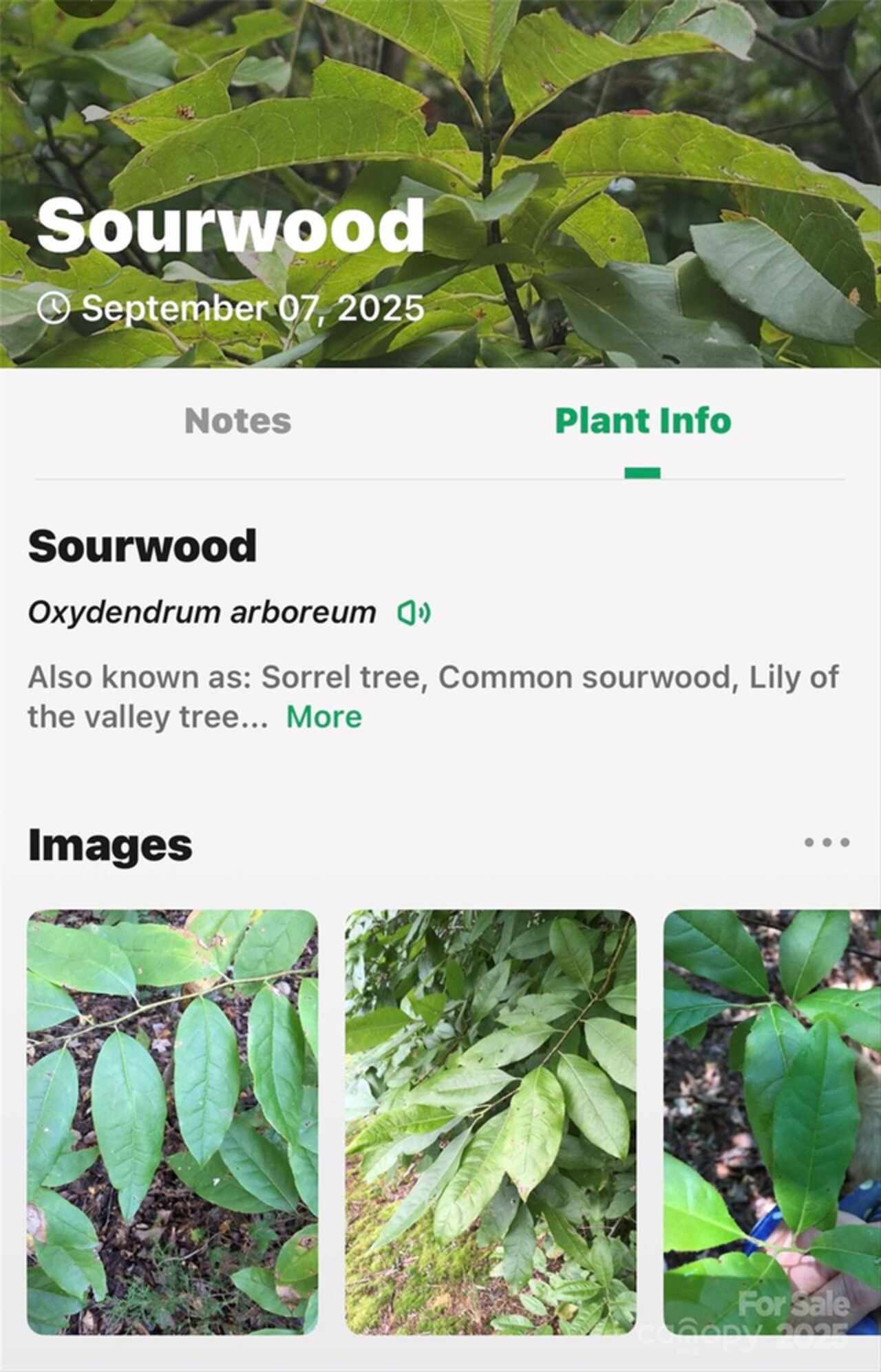Play pronunciation of Oxydendrum arboreum
The image size is (881, 1372).
pyautogui.click(x=414, y=612)
